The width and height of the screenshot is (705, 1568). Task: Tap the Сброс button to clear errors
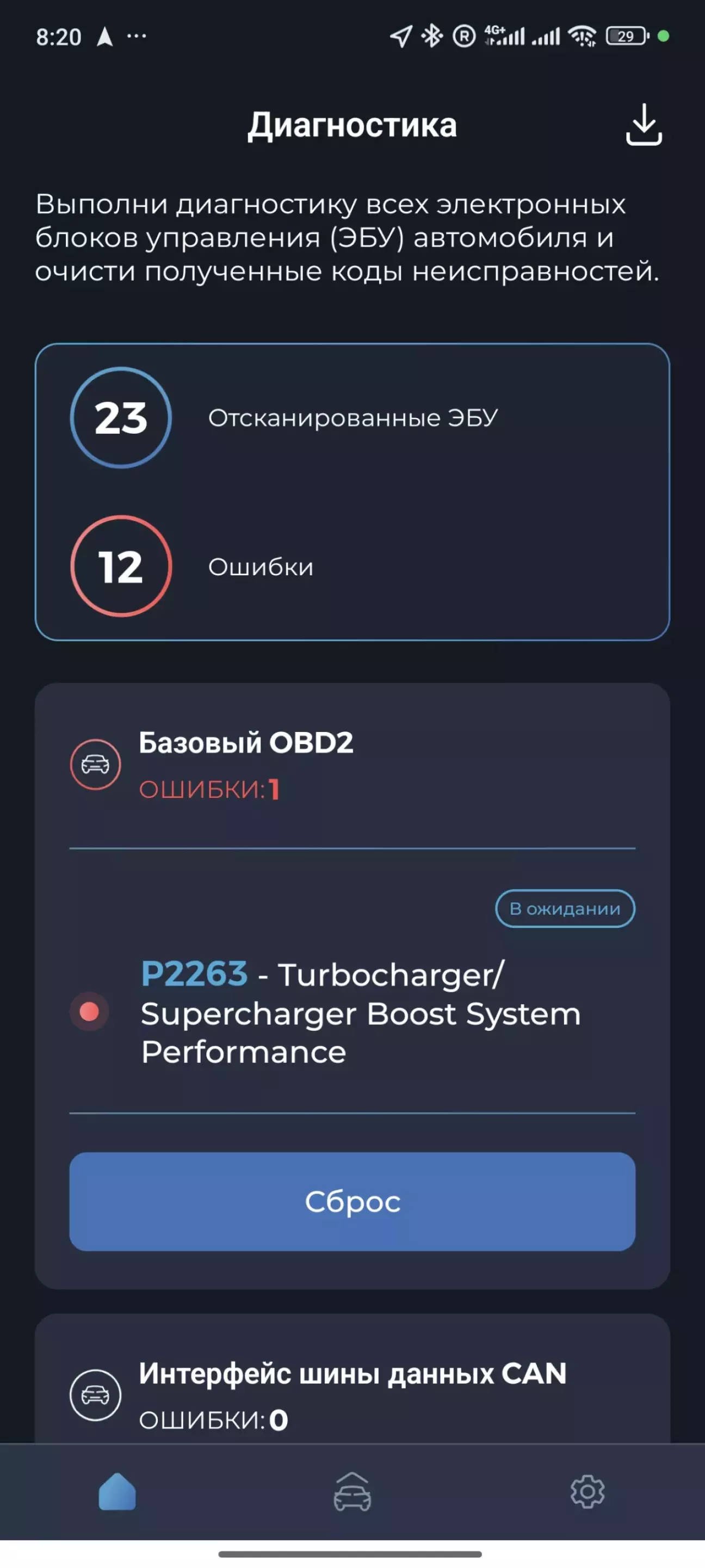352,1201
